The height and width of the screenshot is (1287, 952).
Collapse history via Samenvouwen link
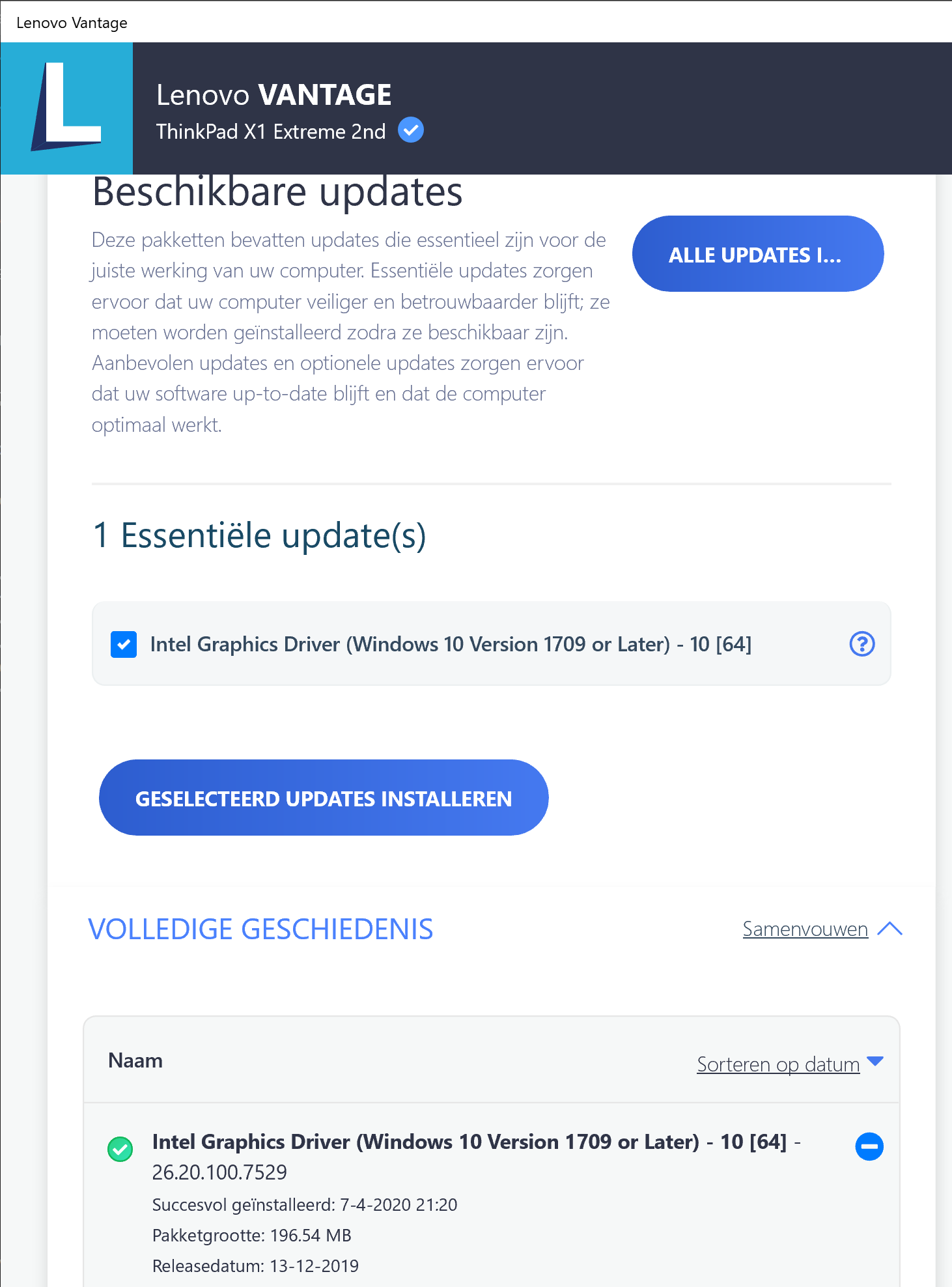[805, 929]
